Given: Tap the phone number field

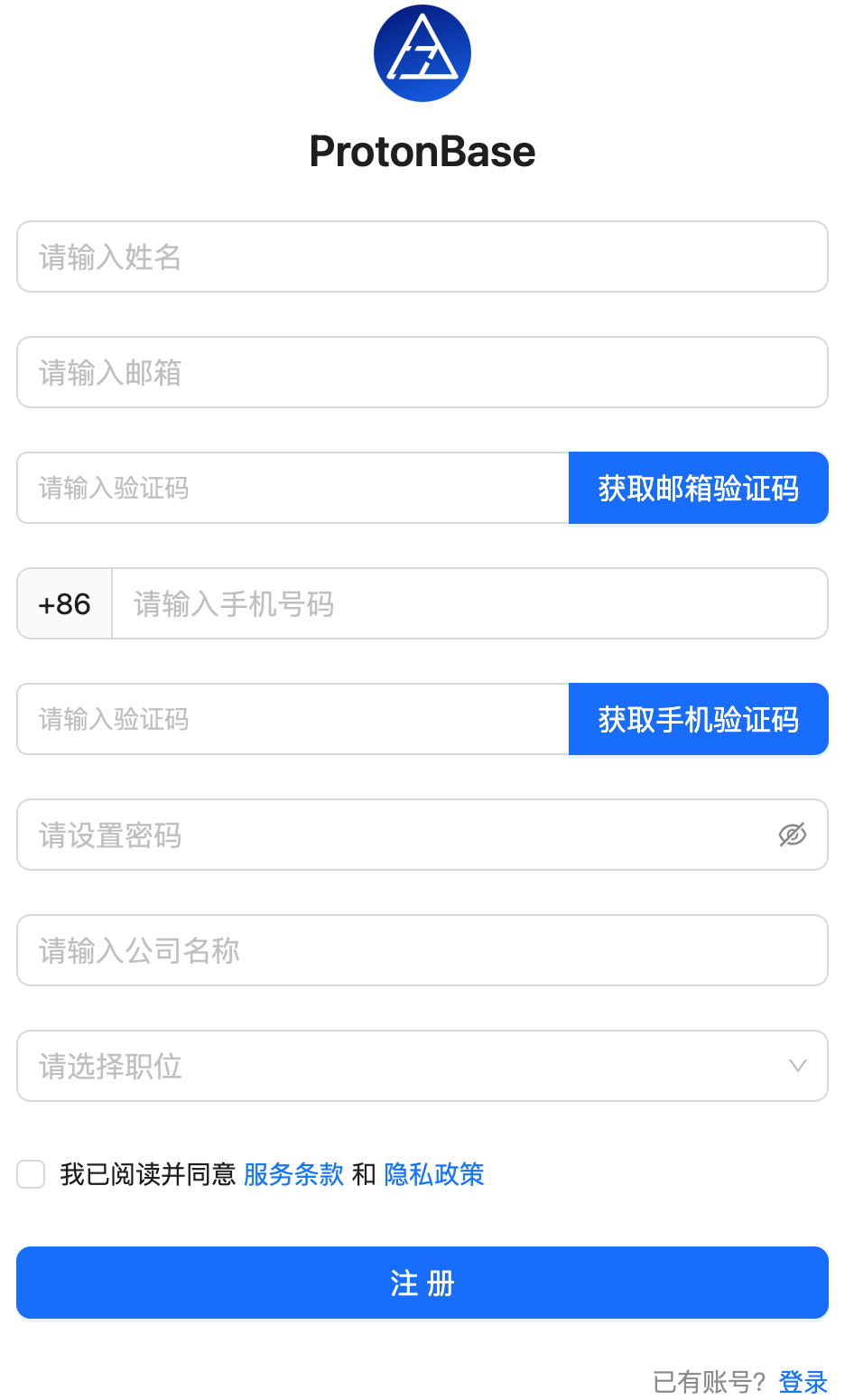Looking at the screenshot, I should (469, 603).
